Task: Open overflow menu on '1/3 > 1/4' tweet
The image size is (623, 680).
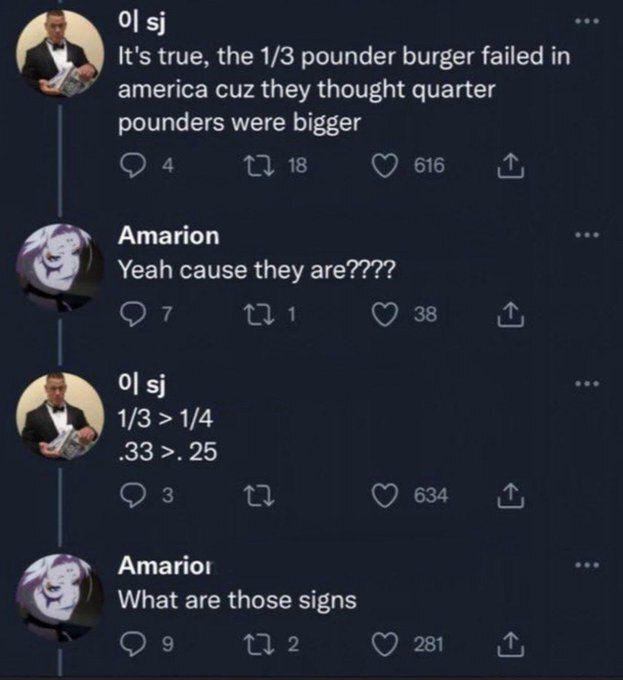Action: point(591,385)
